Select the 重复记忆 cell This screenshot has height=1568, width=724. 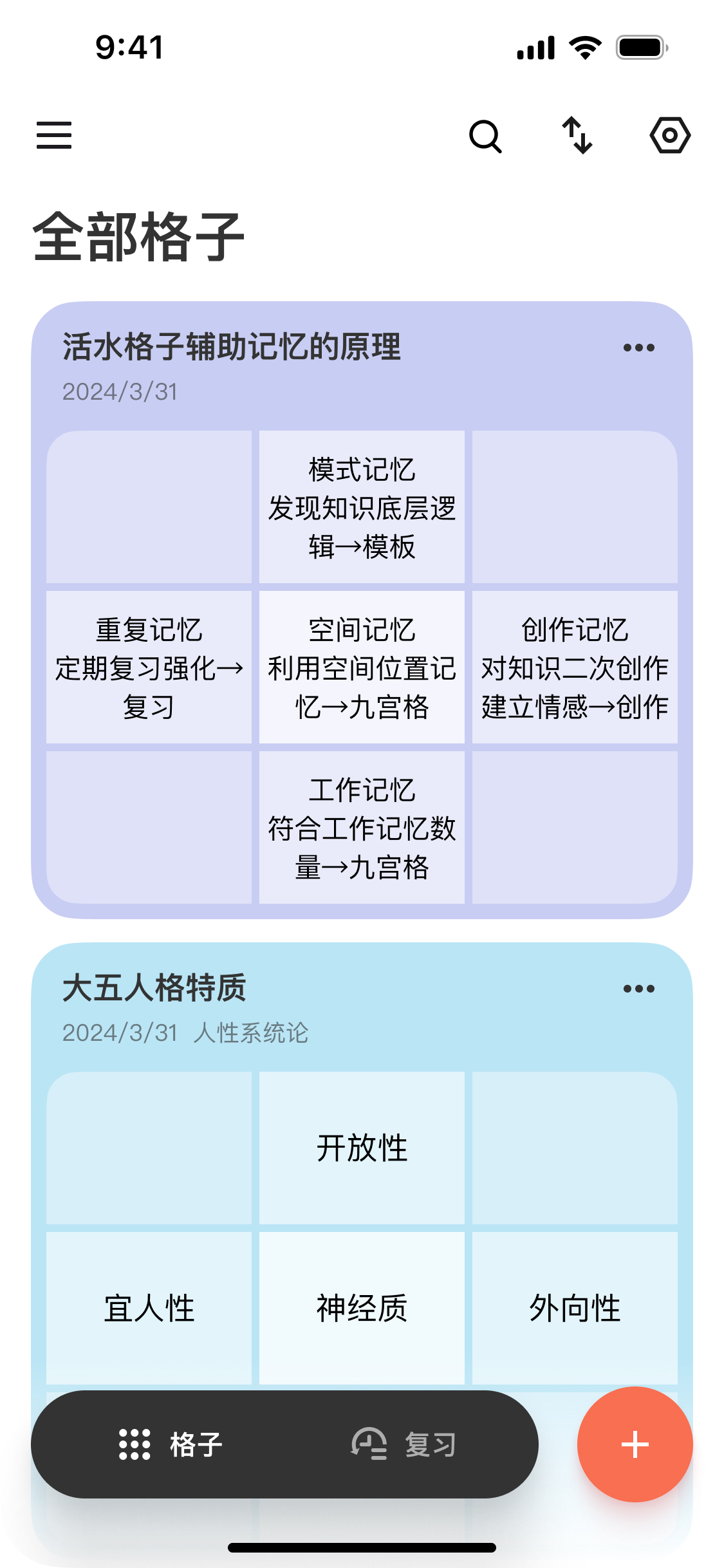tap(149, 667)
